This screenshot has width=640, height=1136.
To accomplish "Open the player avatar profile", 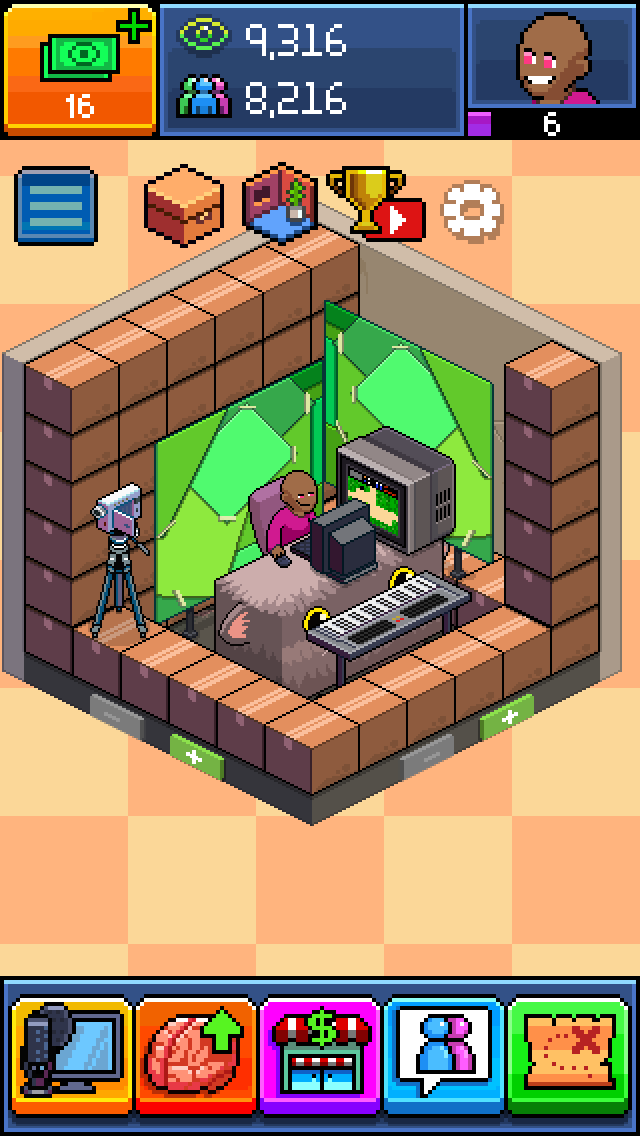I will point(552,58).
